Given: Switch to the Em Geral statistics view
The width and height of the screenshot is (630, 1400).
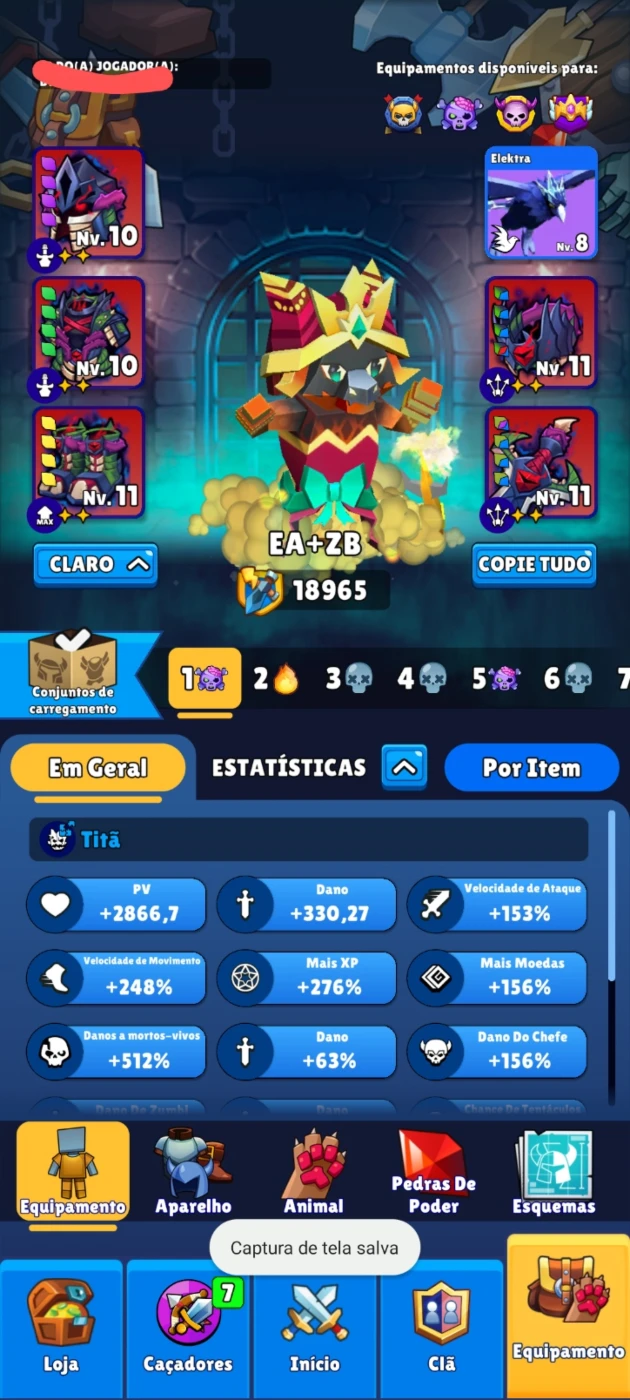Looking at the screenshot, I should tap(98, 768).
